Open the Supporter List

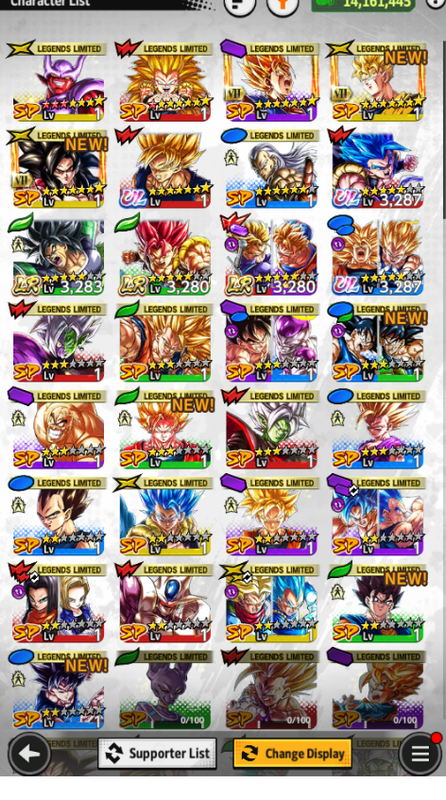point(157,754)
